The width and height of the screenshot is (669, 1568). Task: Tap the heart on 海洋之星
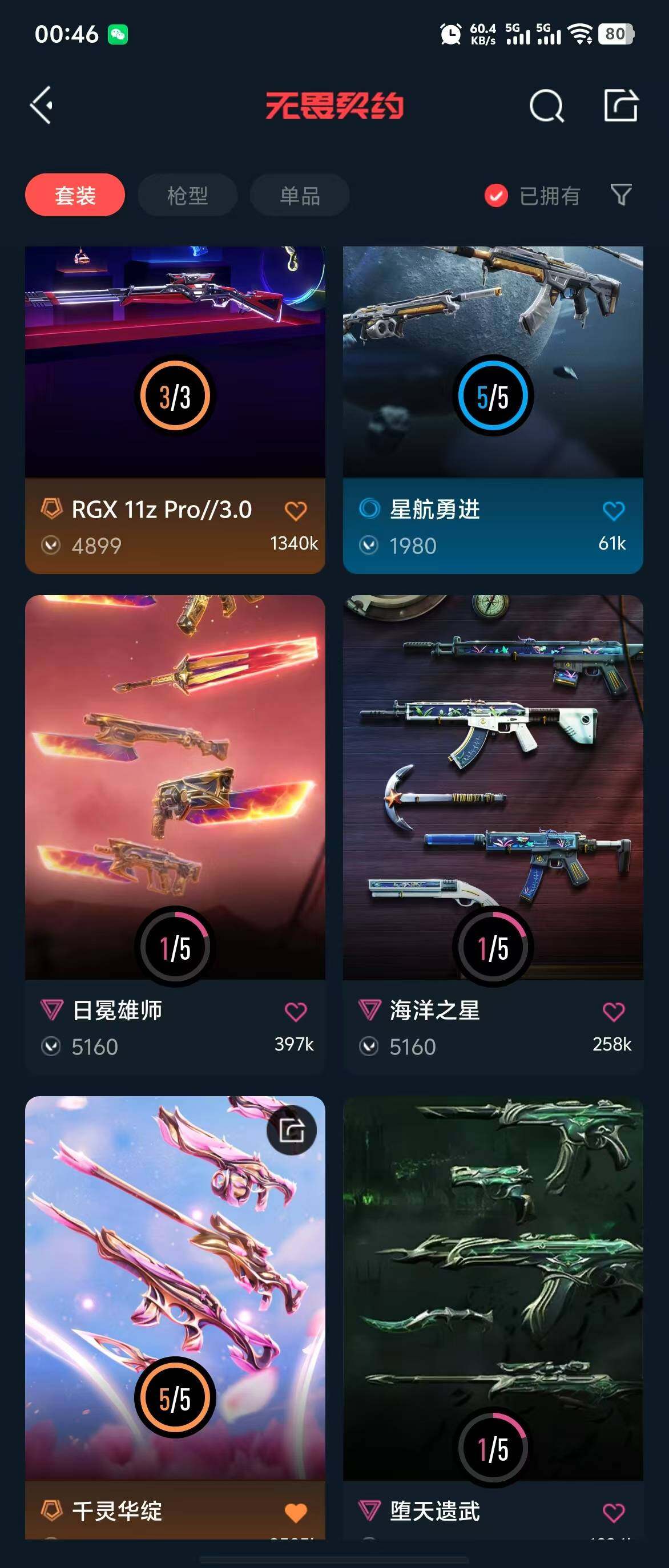coord(613,1011)
